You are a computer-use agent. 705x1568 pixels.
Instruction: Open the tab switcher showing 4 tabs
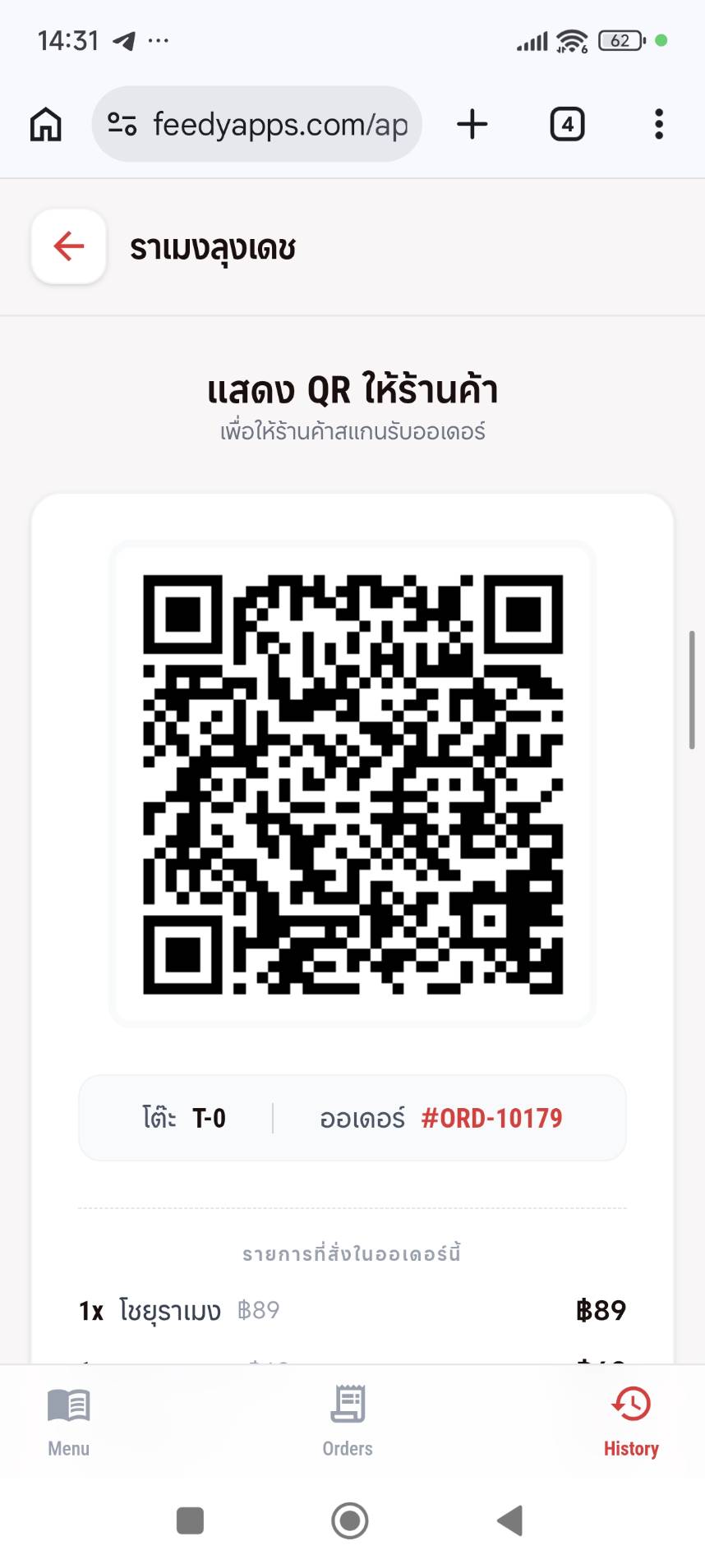point(567,125)
